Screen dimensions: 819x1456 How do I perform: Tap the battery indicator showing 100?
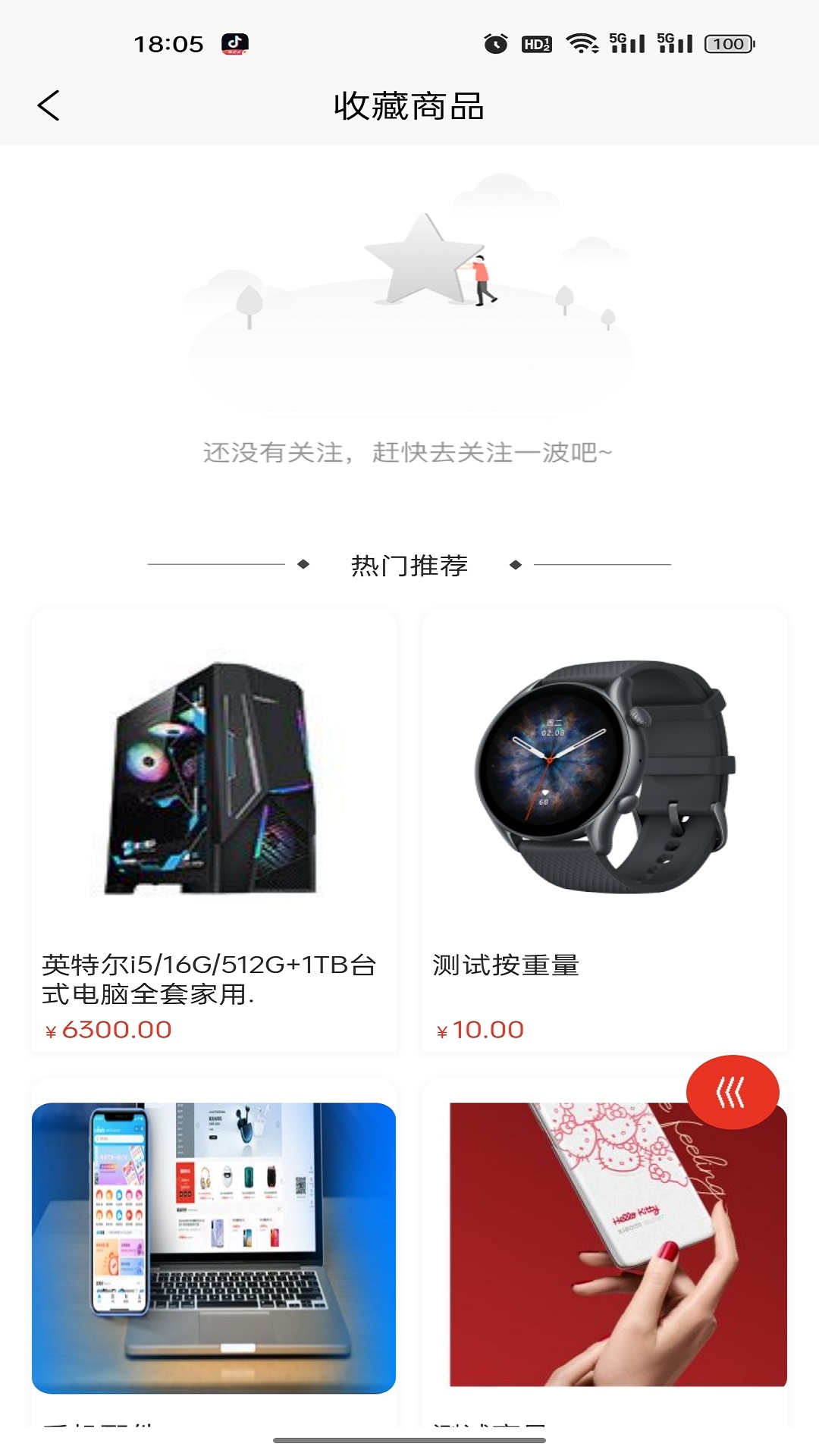coord(726,43)
